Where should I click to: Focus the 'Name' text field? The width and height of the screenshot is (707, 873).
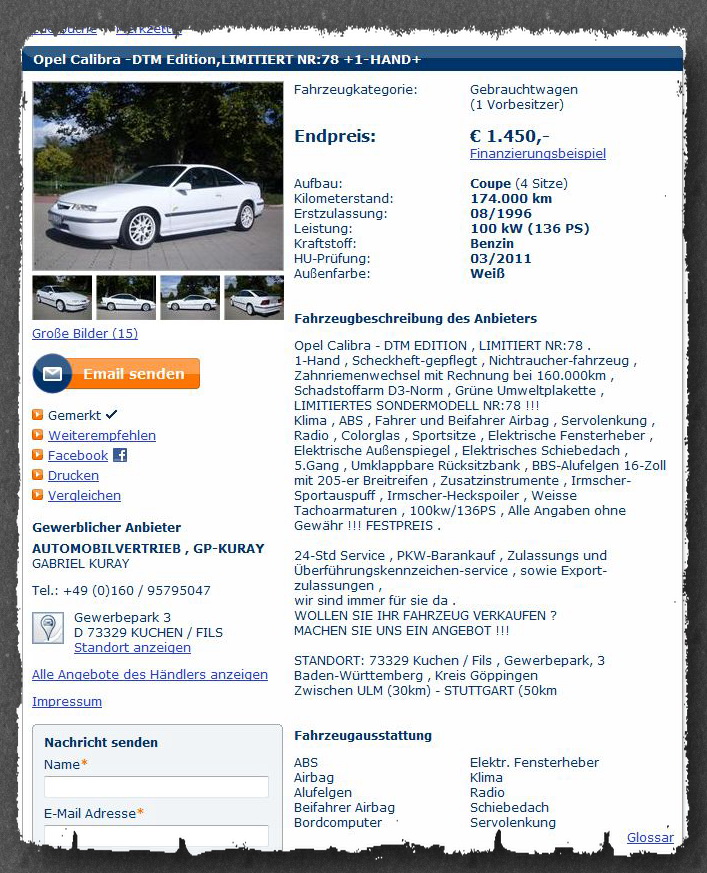(x=156, y=787)
